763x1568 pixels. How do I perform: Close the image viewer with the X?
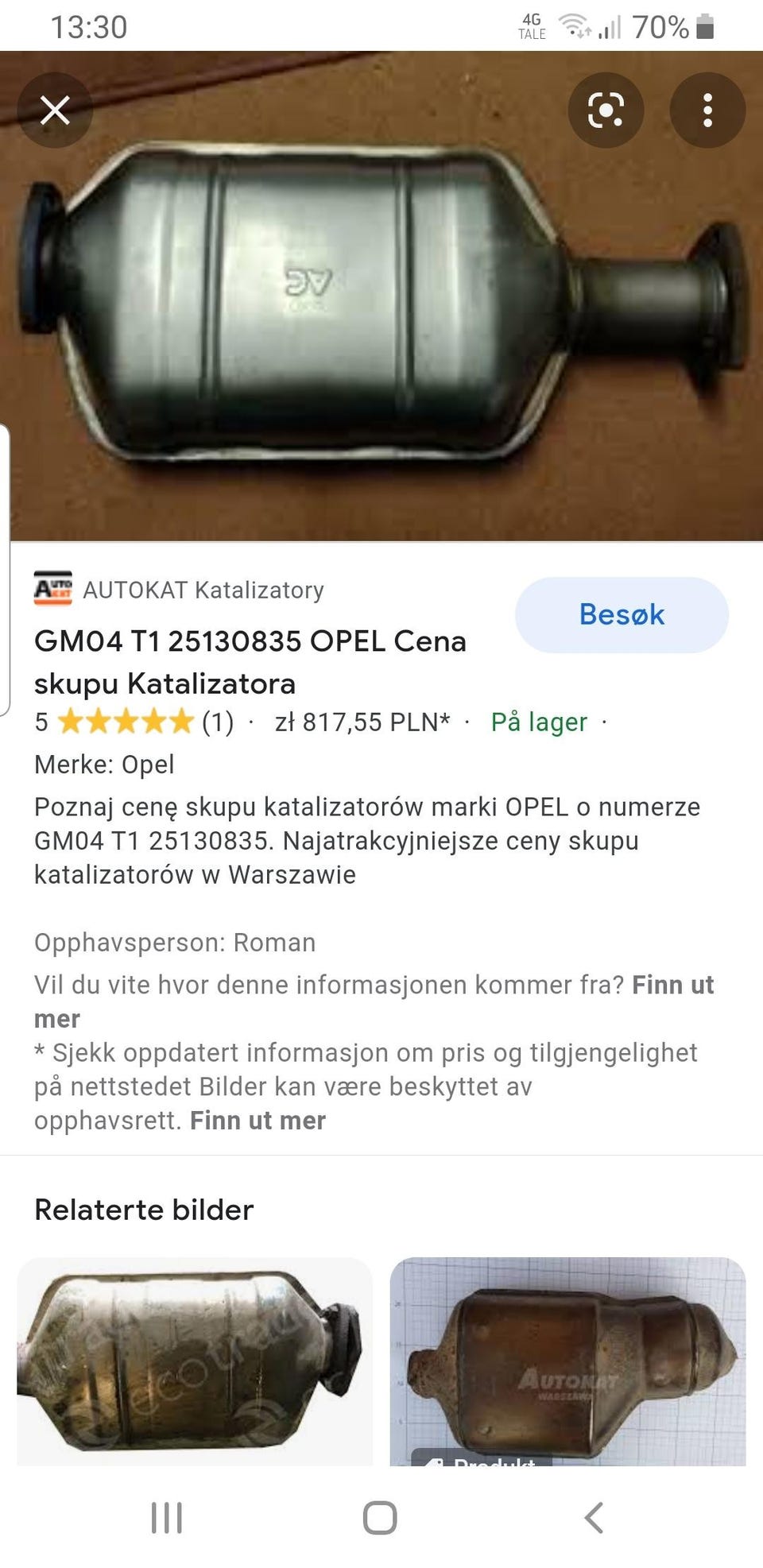point(55,110)
